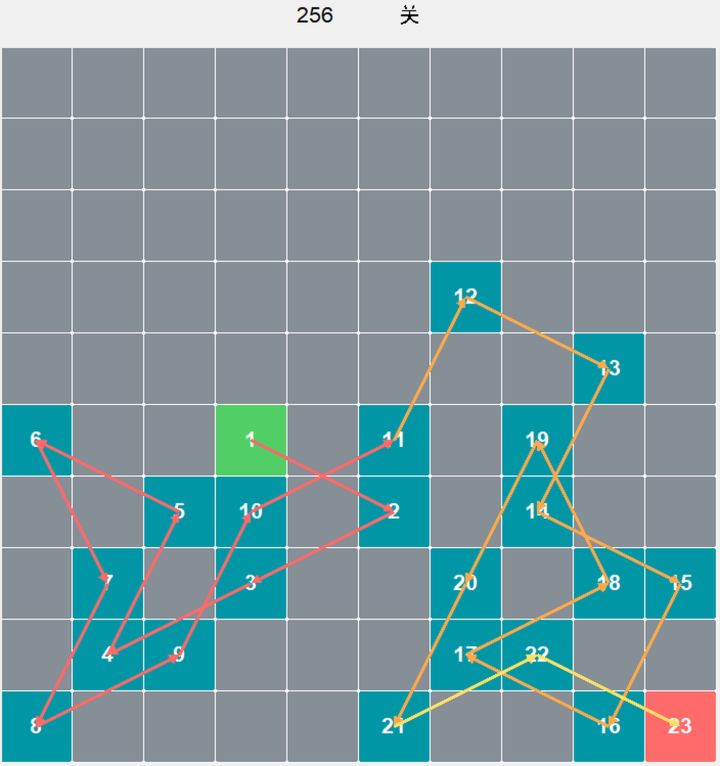720x766 pixels.
Task: Click cell 11 next to the green tile
Action: [393, 438]
